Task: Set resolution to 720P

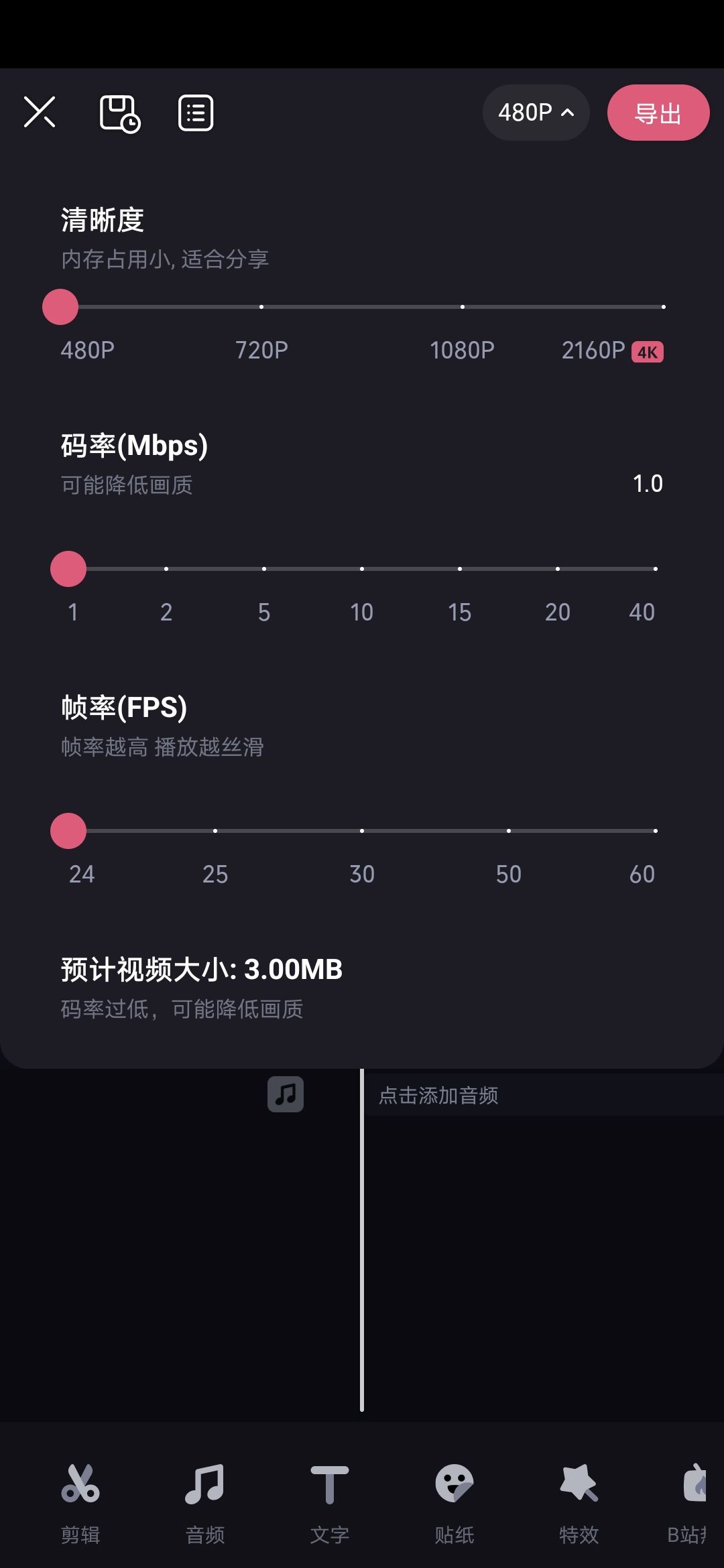Action: pos(261,307)
